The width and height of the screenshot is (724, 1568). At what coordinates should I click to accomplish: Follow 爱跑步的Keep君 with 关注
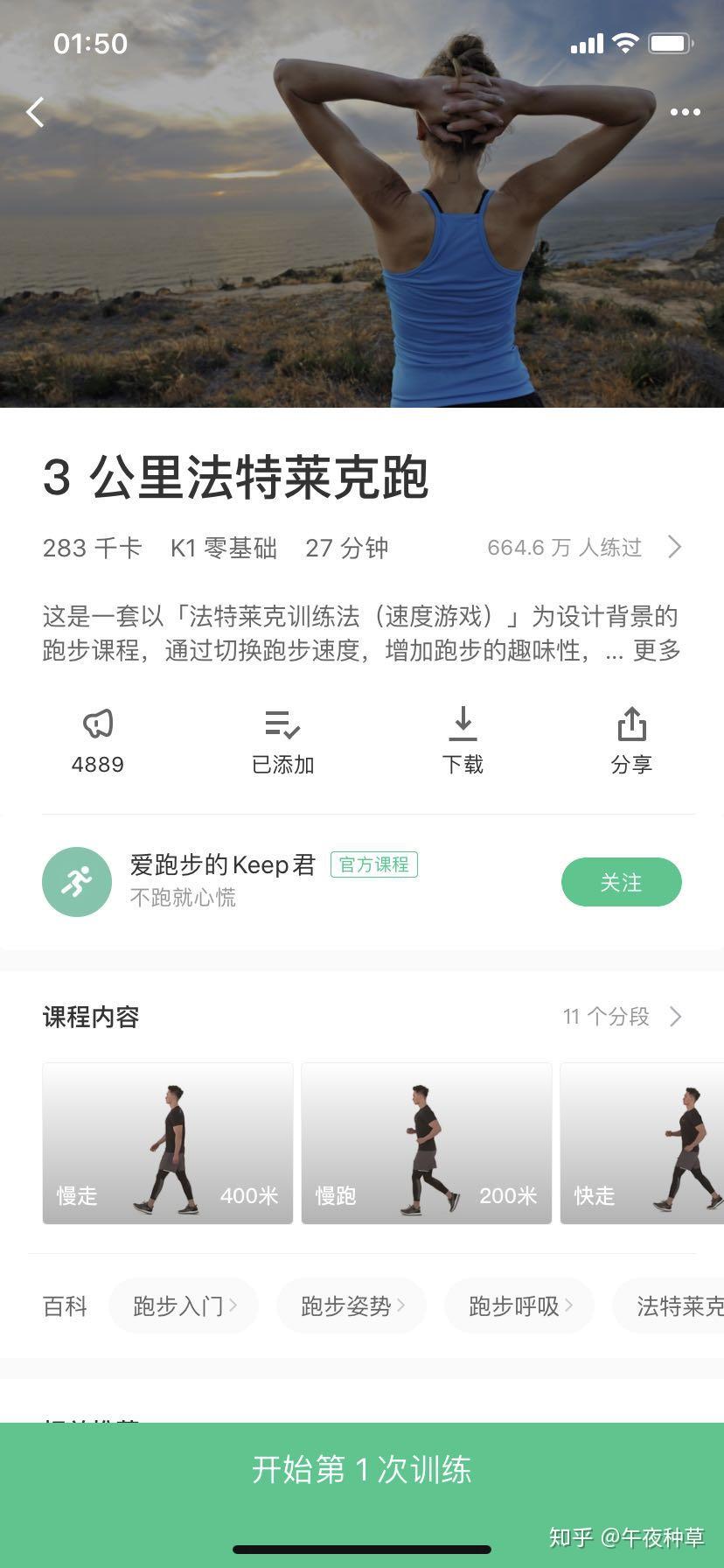click(621, 882)
